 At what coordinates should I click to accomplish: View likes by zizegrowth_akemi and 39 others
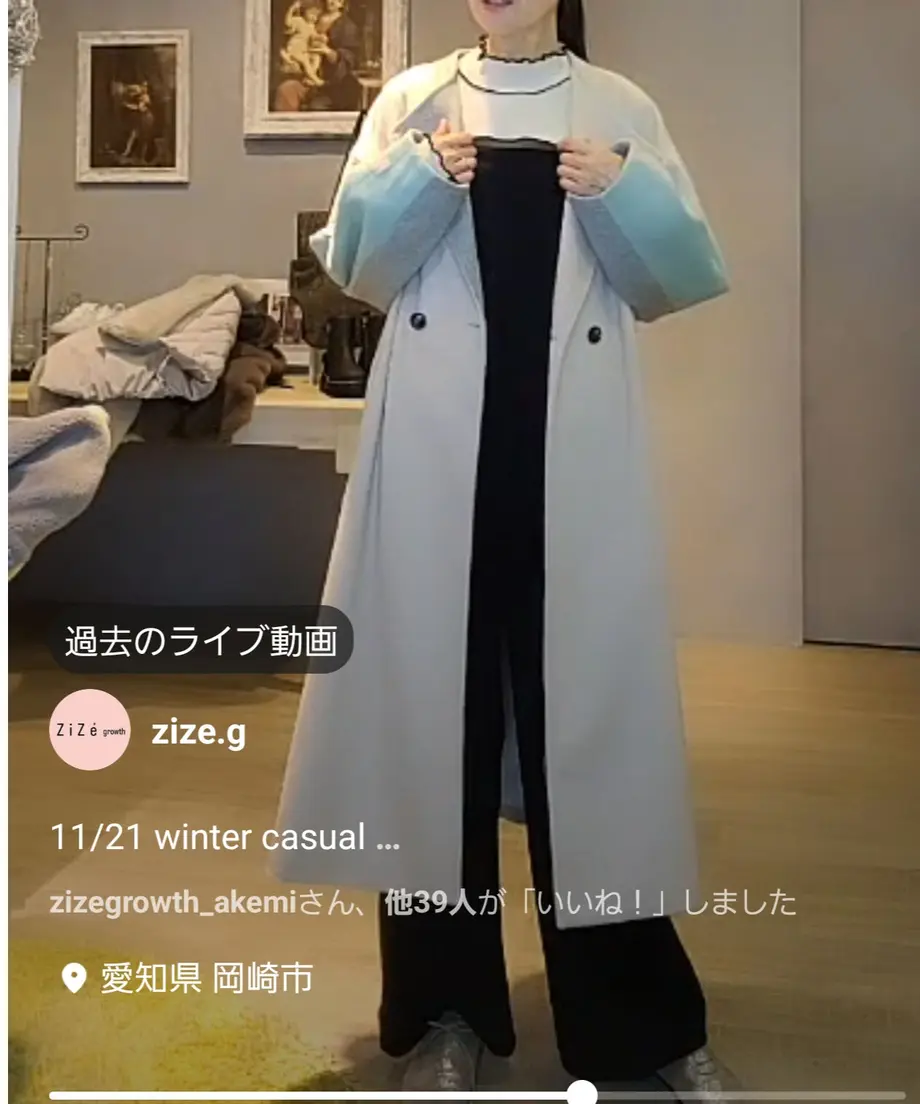423,903
